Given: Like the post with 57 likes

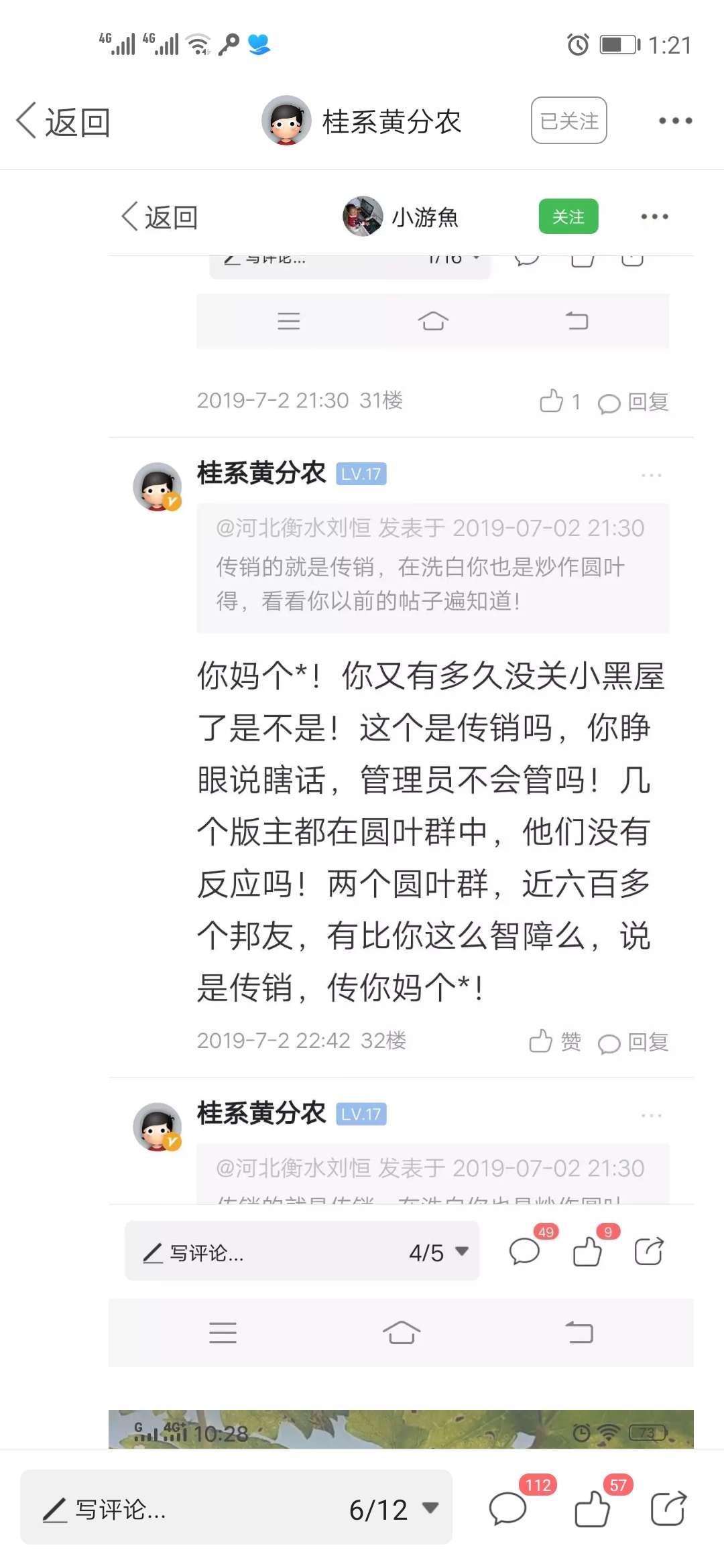Looking at the screenshot, I should point(593,1510).
